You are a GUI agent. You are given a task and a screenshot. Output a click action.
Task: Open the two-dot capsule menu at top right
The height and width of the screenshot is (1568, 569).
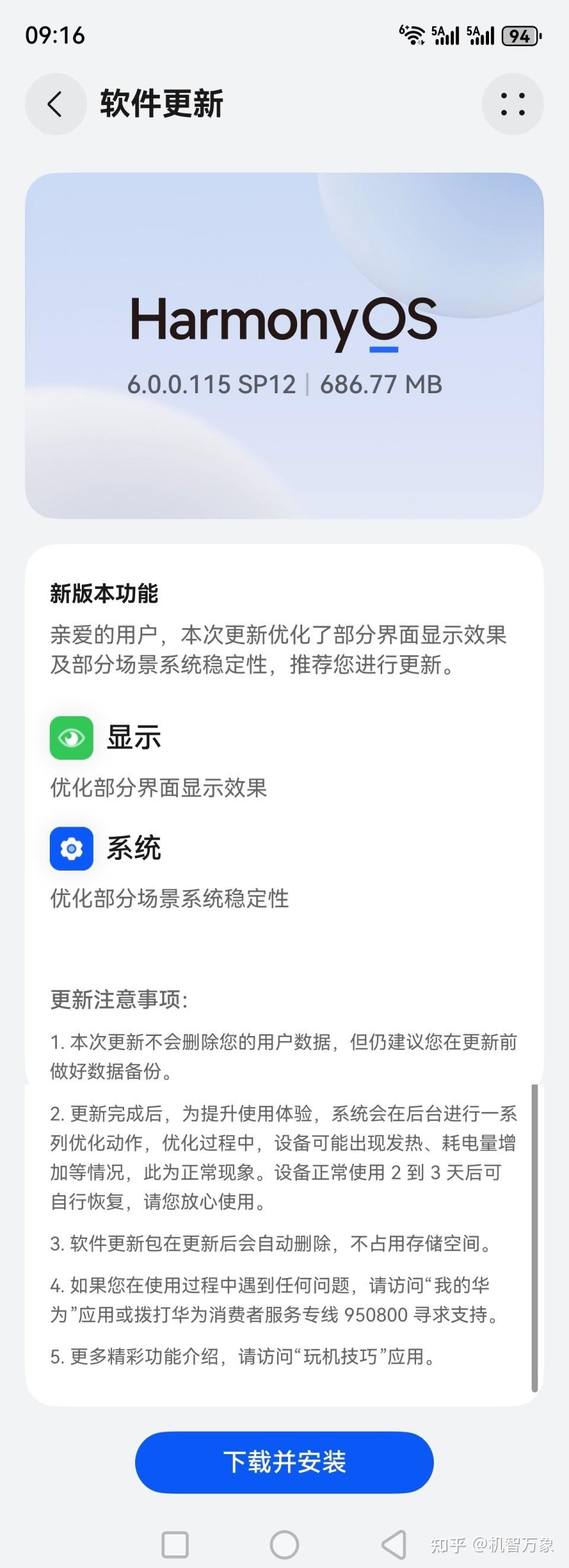click(513, 103)
